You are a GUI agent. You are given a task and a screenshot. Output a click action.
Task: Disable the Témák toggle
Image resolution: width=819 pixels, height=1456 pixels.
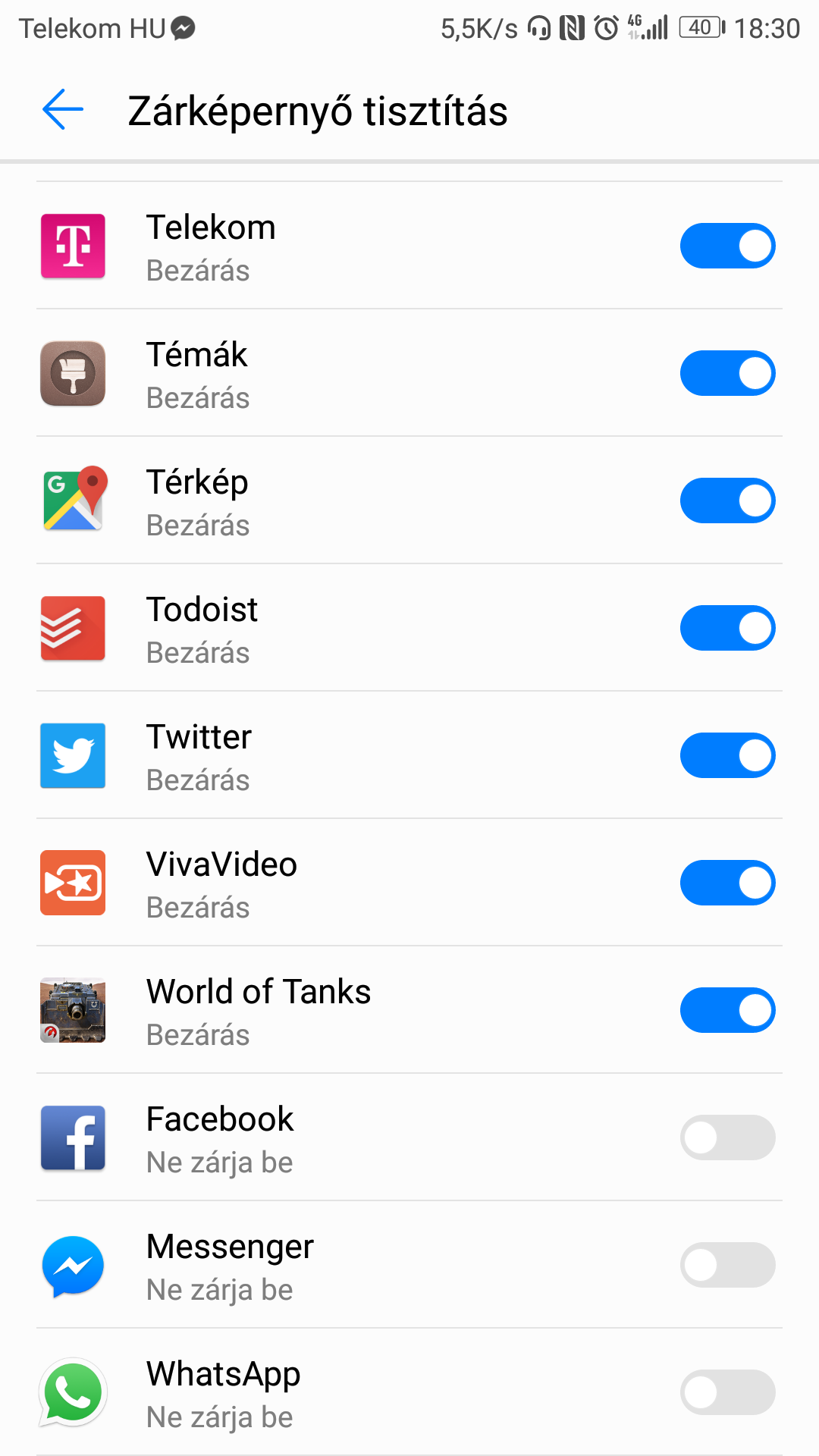[x=727, y=373]
